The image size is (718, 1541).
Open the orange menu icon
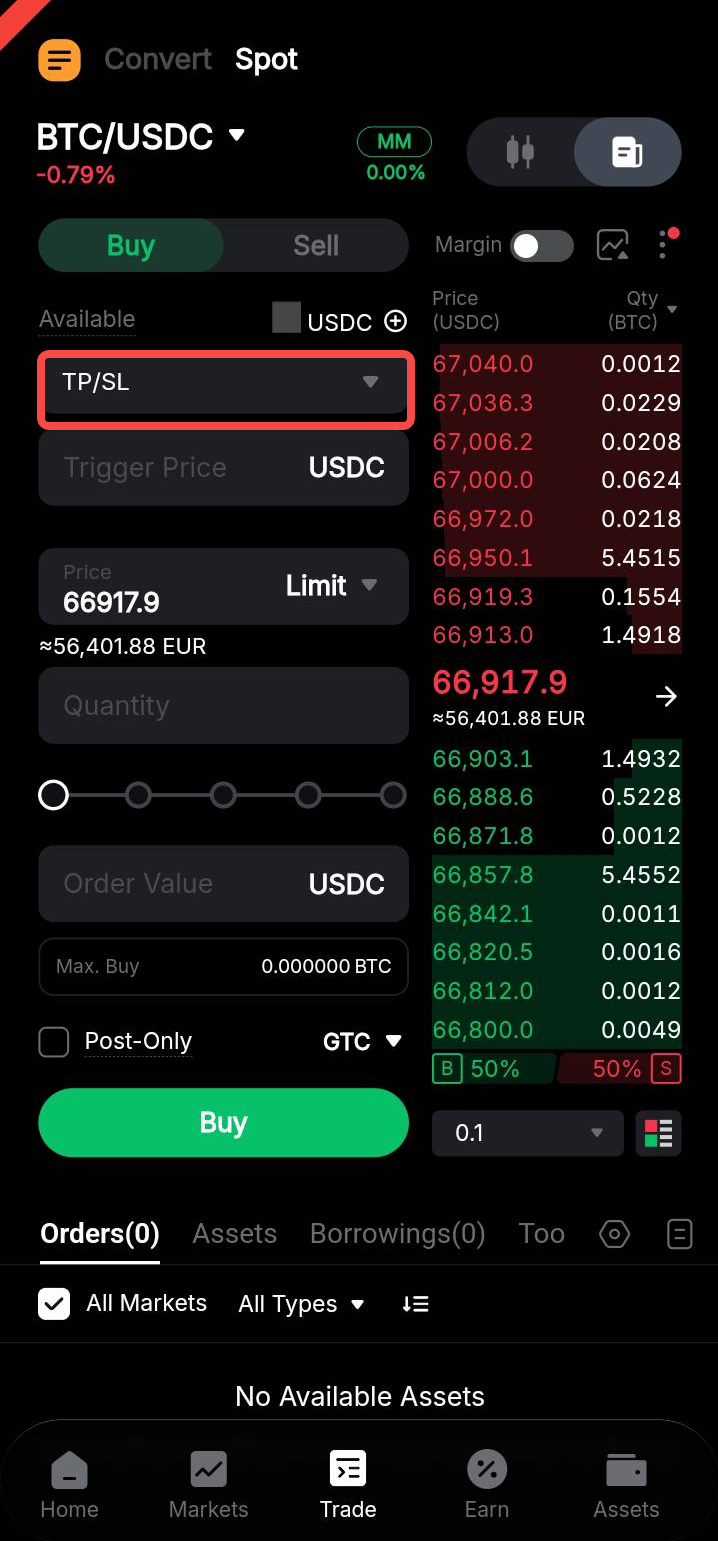(59, 60)
